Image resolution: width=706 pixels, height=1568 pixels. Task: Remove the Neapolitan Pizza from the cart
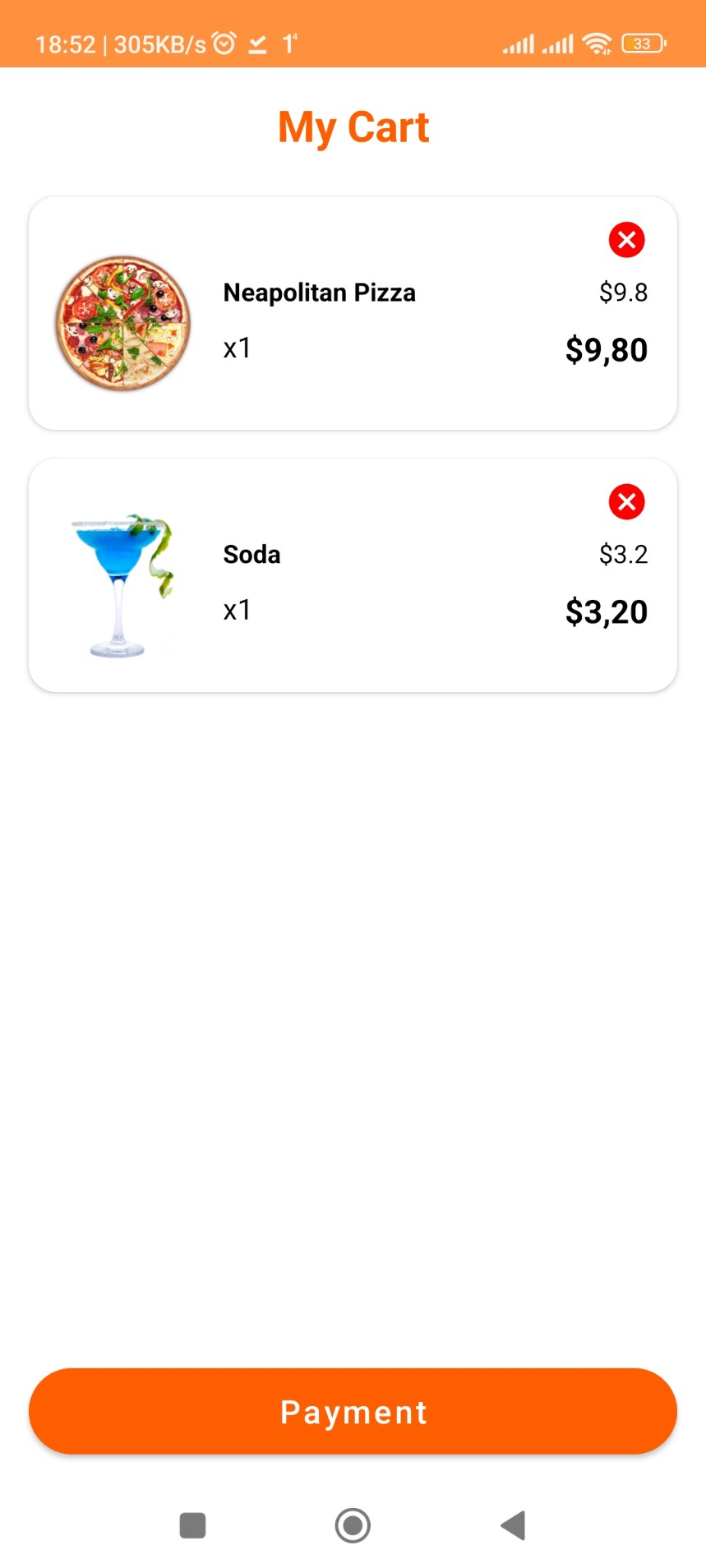pos(626,239)
